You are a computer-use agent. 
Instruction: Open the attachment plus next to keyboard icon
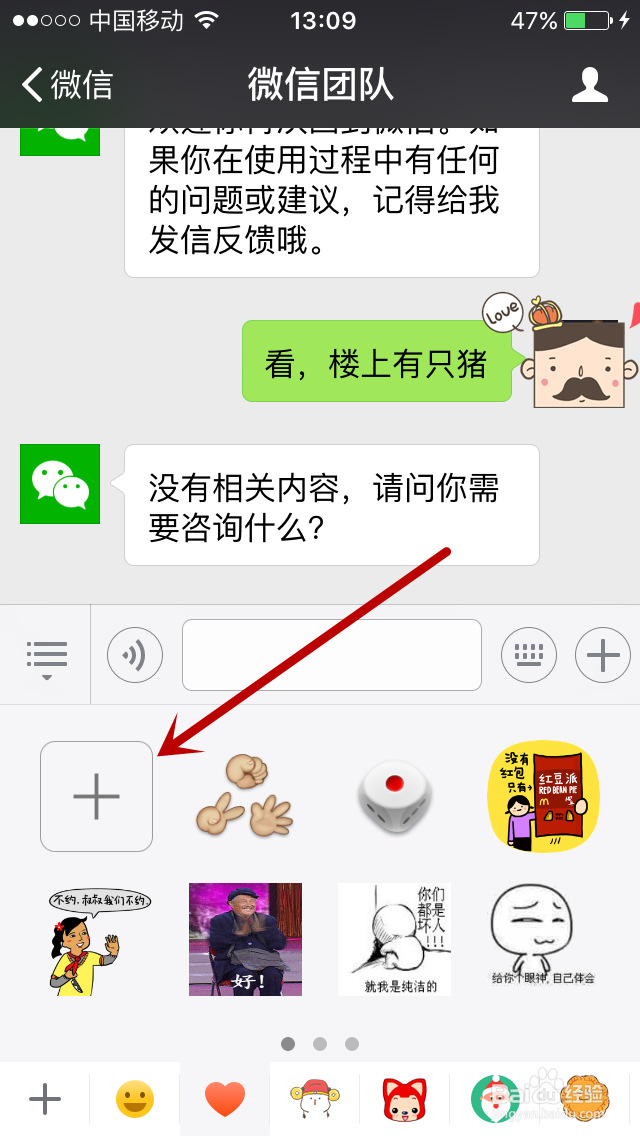[x=602, y=656]
